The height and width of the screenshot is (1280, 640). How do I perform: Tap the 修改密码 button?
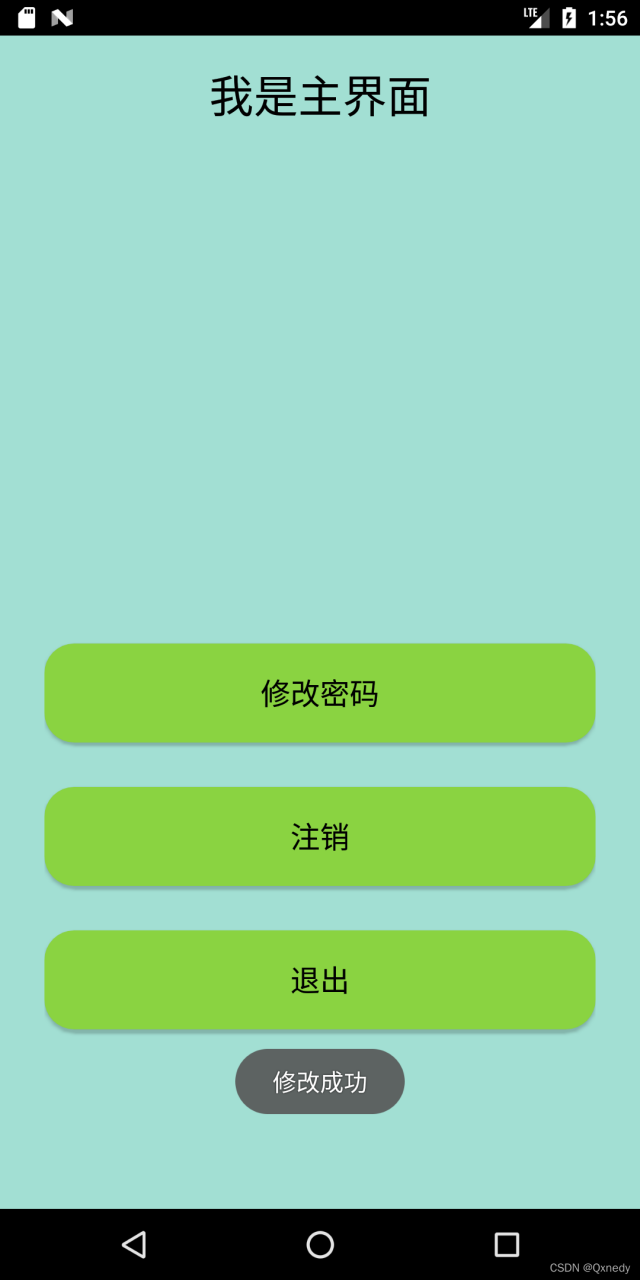click(320, 693)
